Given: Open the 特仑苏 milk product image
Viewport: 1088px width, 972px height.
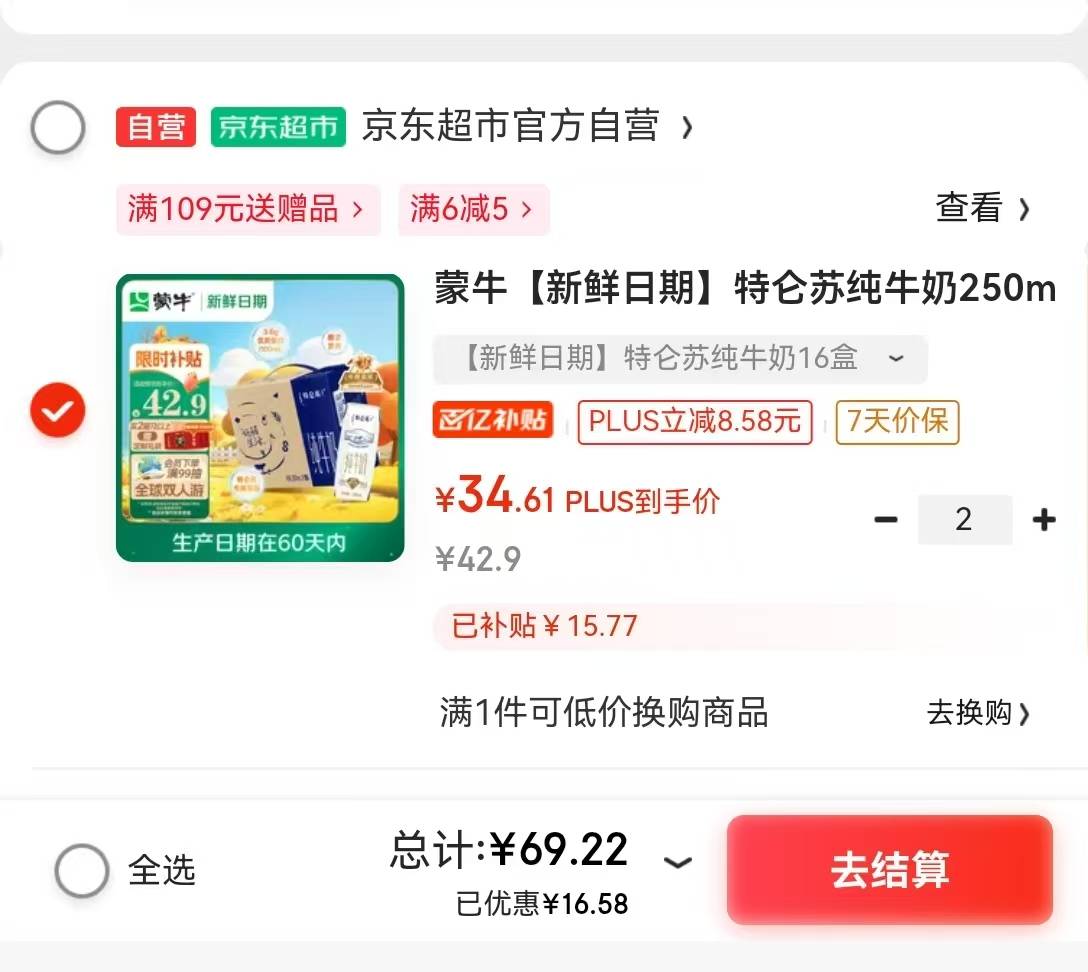Looking at the screenshot, I should (260, 417).
